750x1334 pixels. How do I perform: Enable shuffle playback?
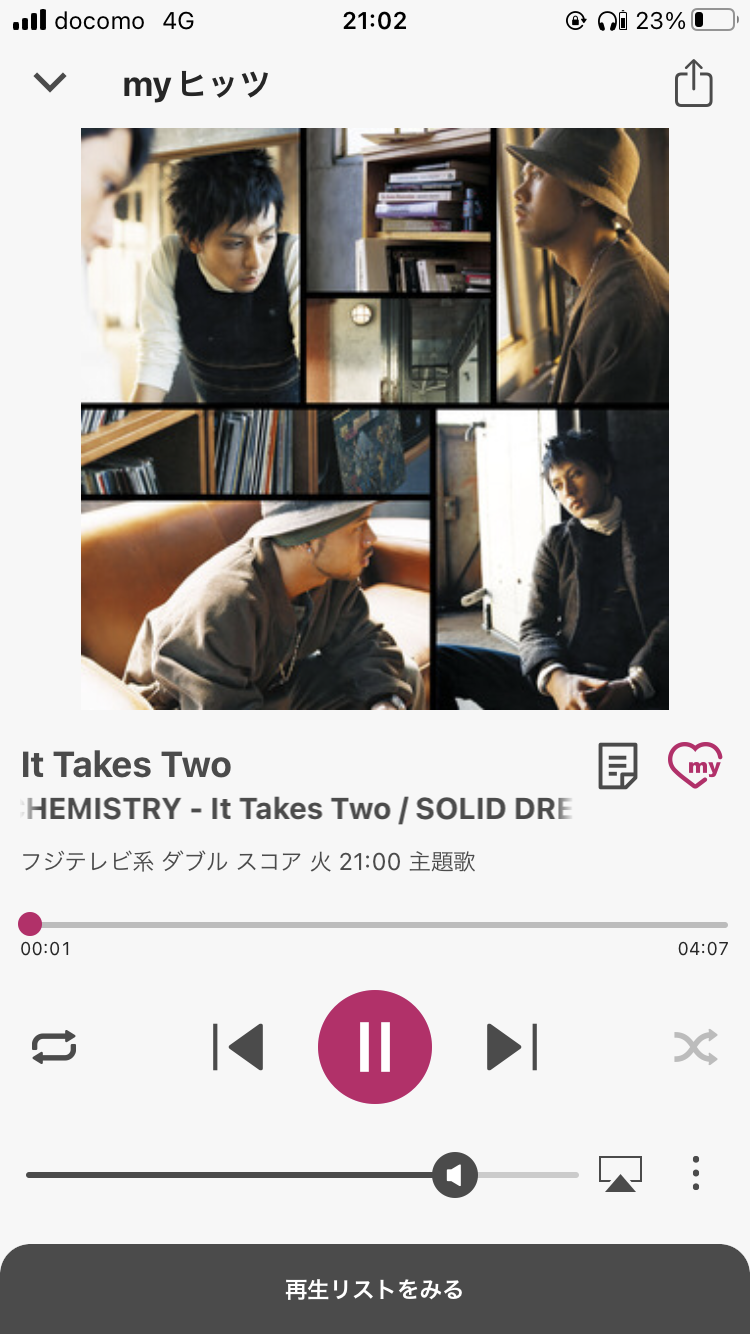695,1047
